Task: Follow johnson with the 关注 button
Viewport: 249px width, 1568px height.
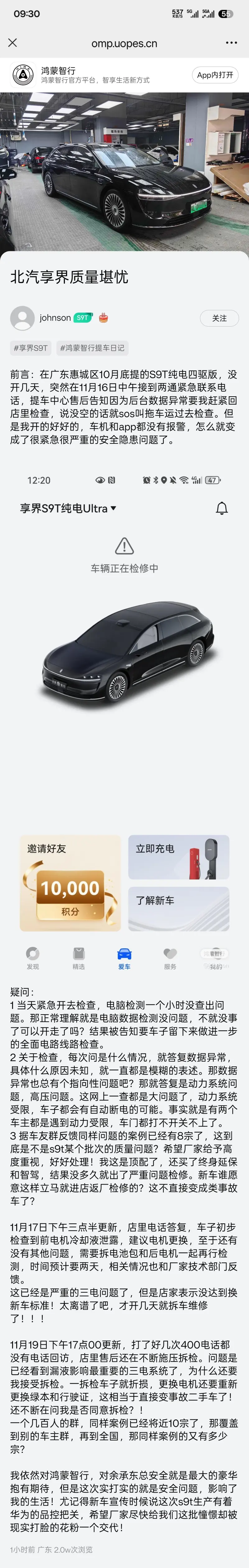Action: 219,318
